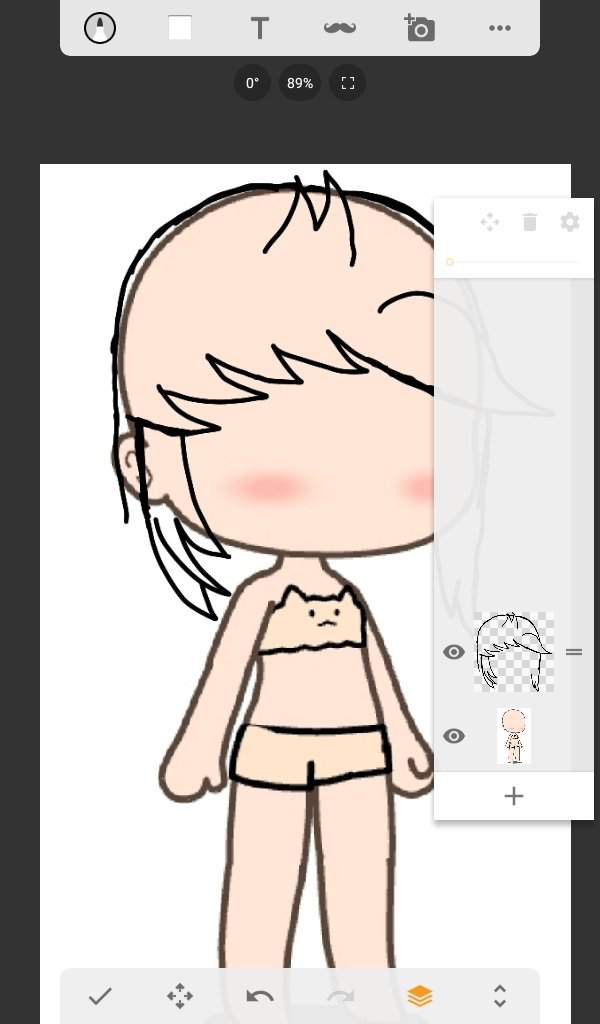Open the layer transform arrows in layers panel
Screen dimensions: 600x1024
pos(490,222)
